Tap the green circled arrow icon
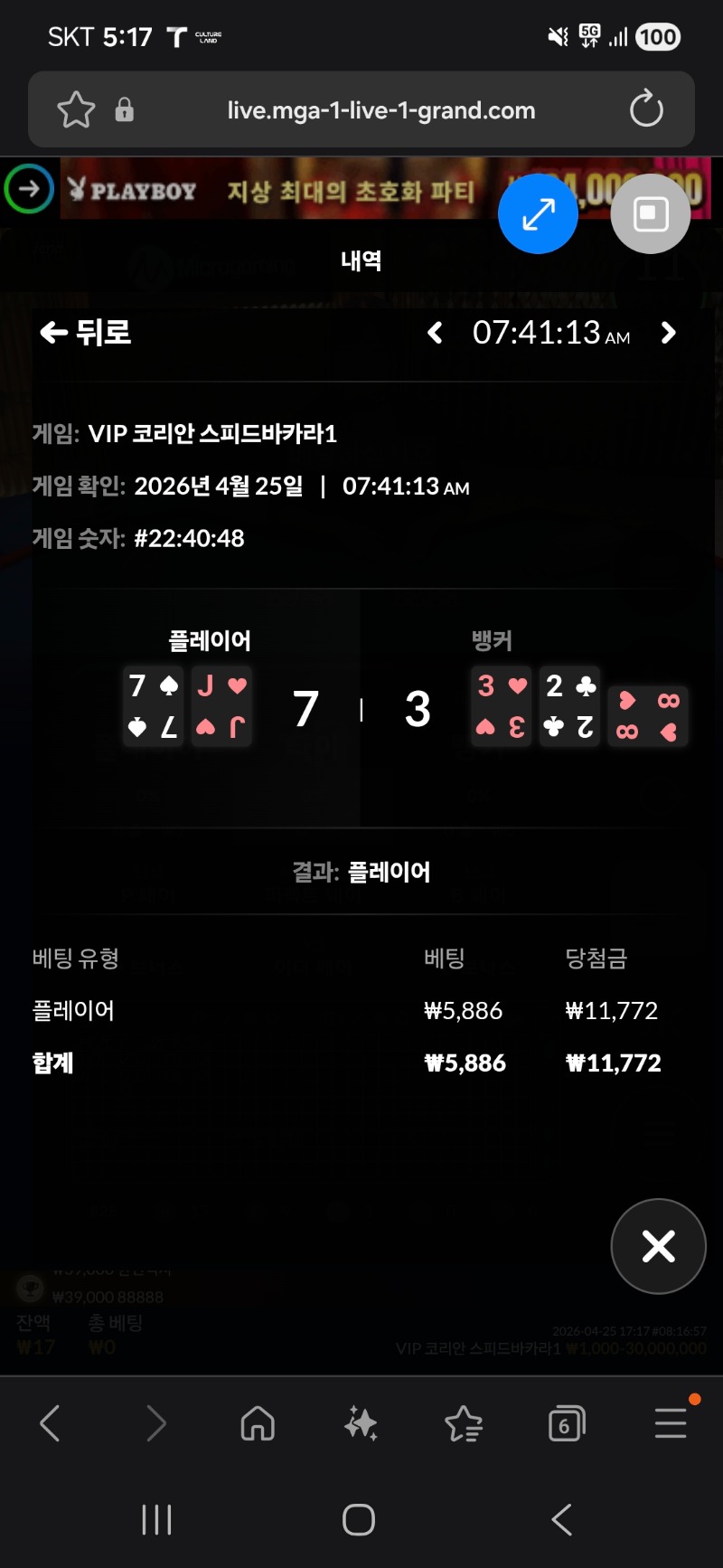Viewport: 723px width, 1568px height. [x=29, y=188]
